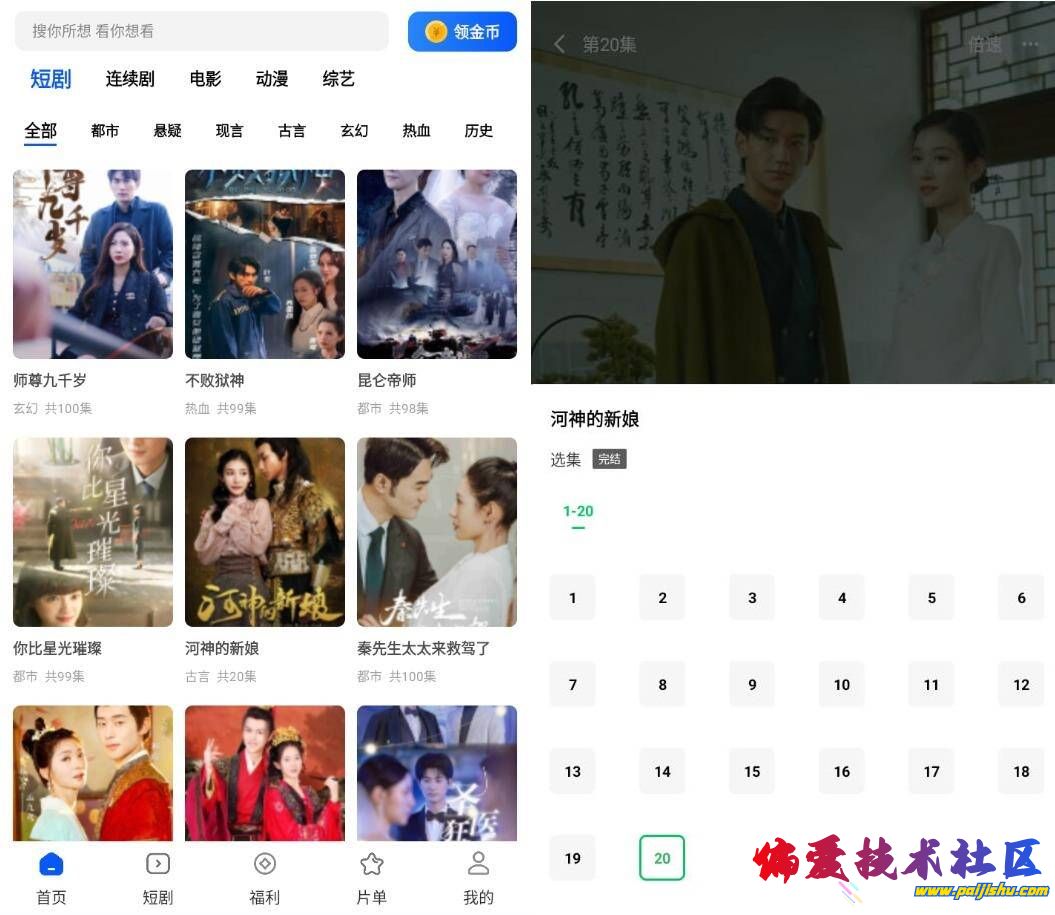Filter short dramas by 古言
Image resolution: width=1055 pixels, height=915 pixels.
pyautogui.click(x=291, y=131)
